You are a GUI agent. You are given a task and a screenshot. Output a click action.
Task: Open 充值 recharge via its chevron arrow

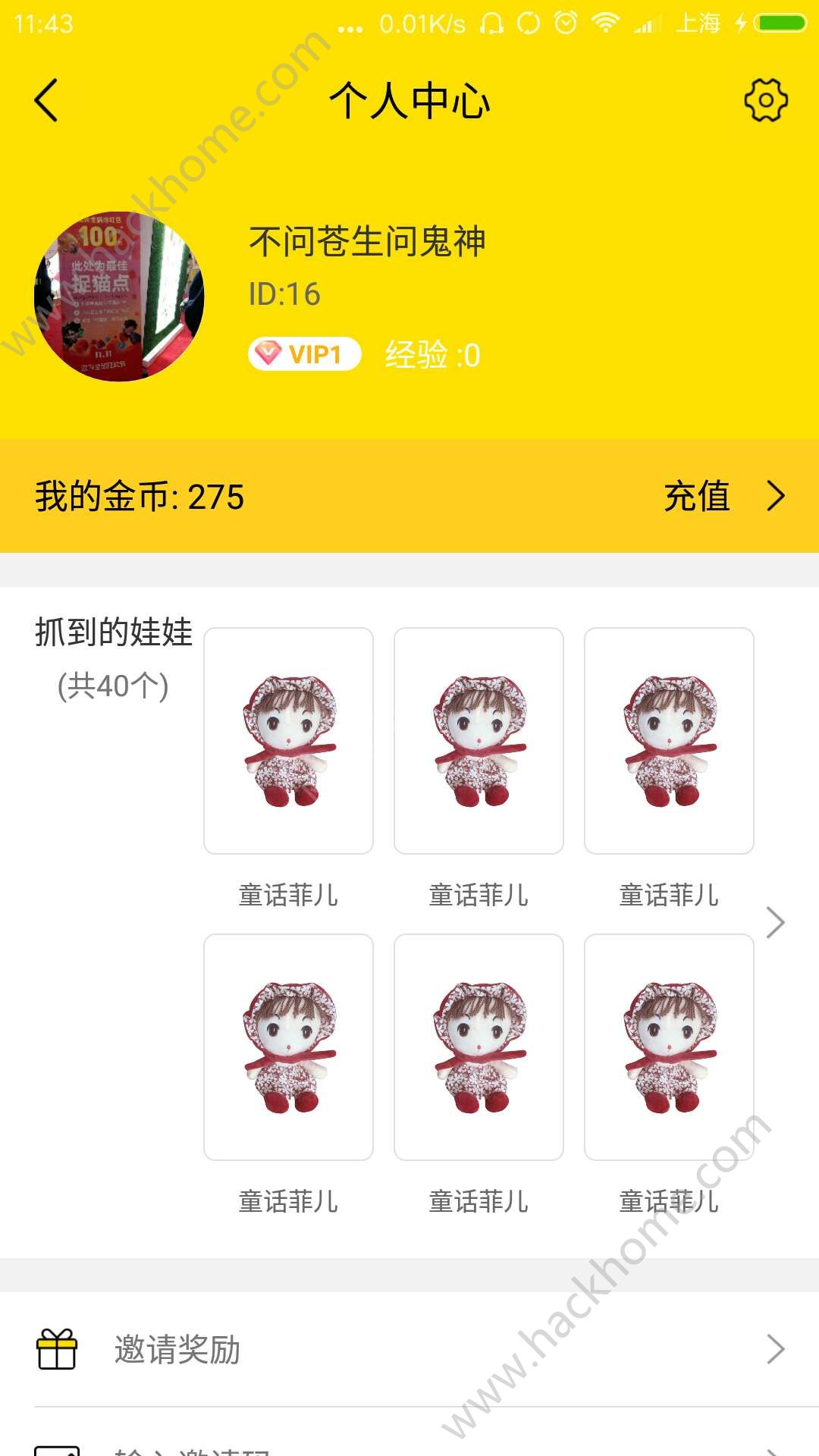(x=776, y=497)
